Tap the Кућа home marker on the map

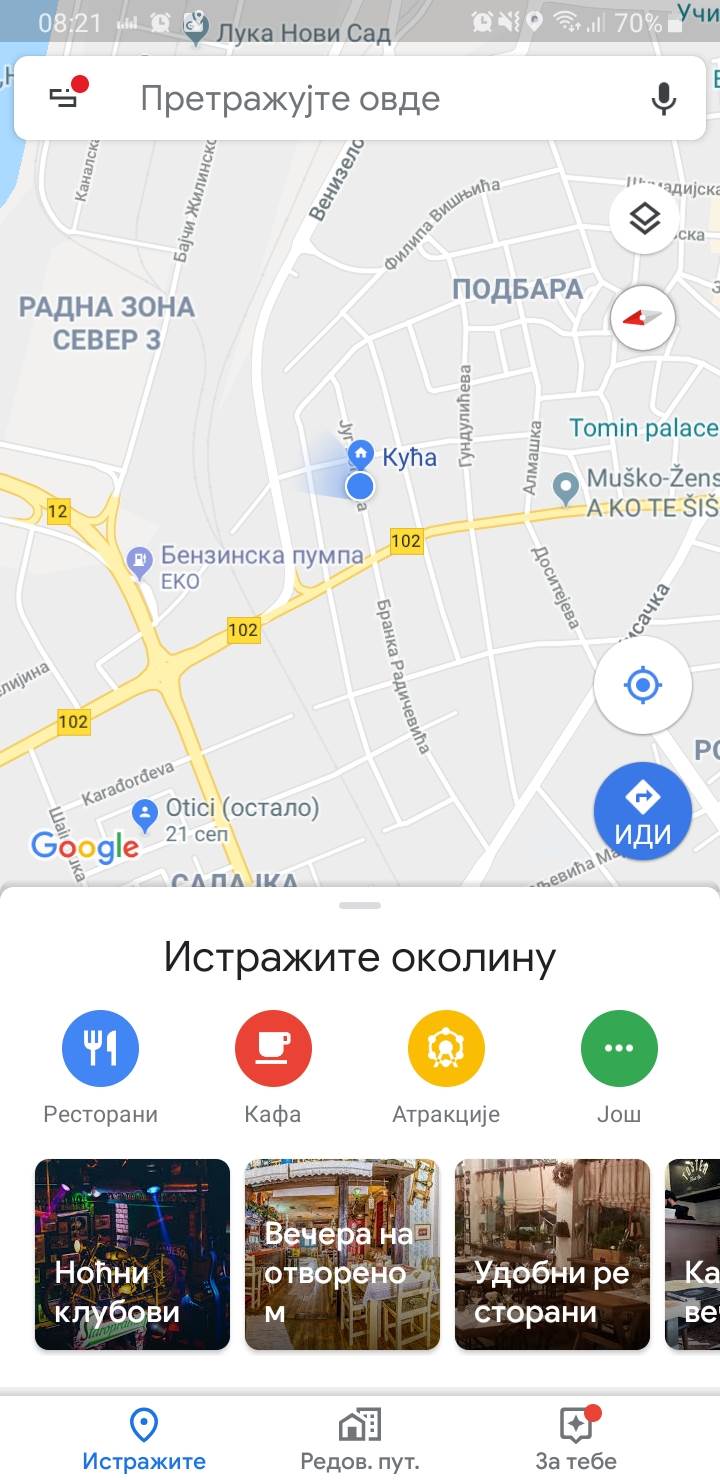click(x=358, y=456)
